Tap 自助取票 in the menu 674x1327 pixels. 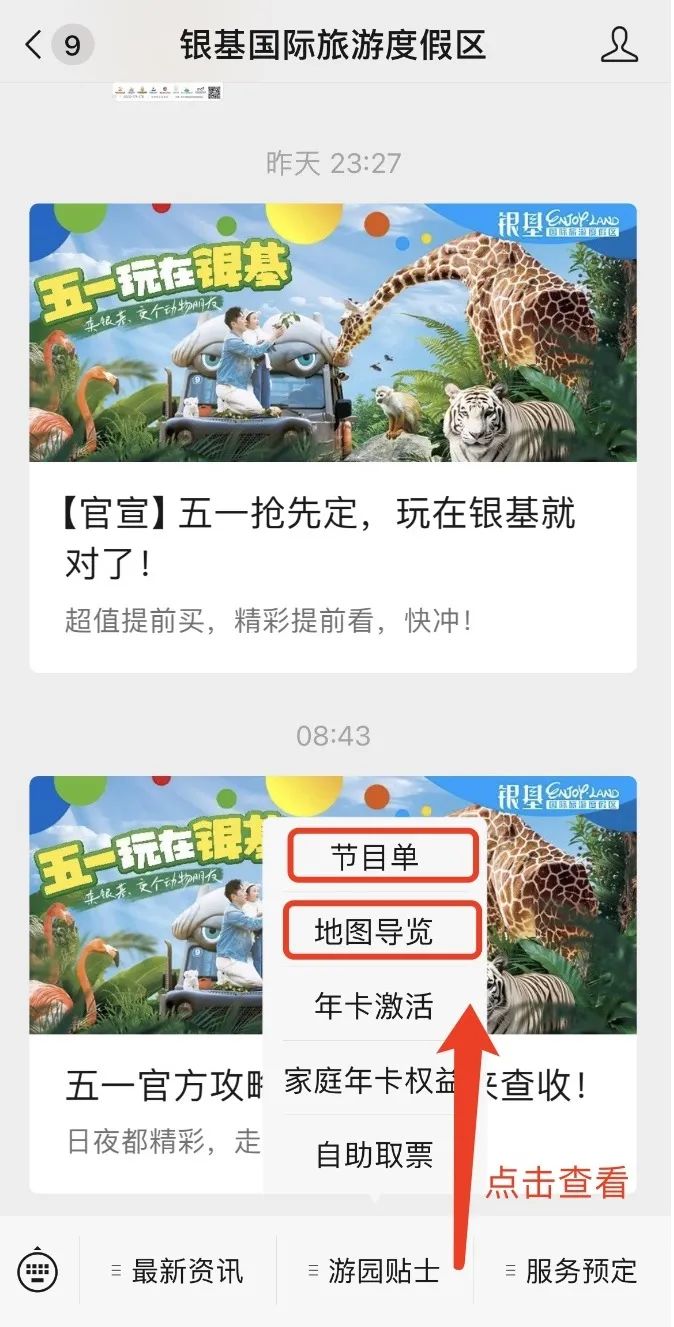pos(374,1155)
